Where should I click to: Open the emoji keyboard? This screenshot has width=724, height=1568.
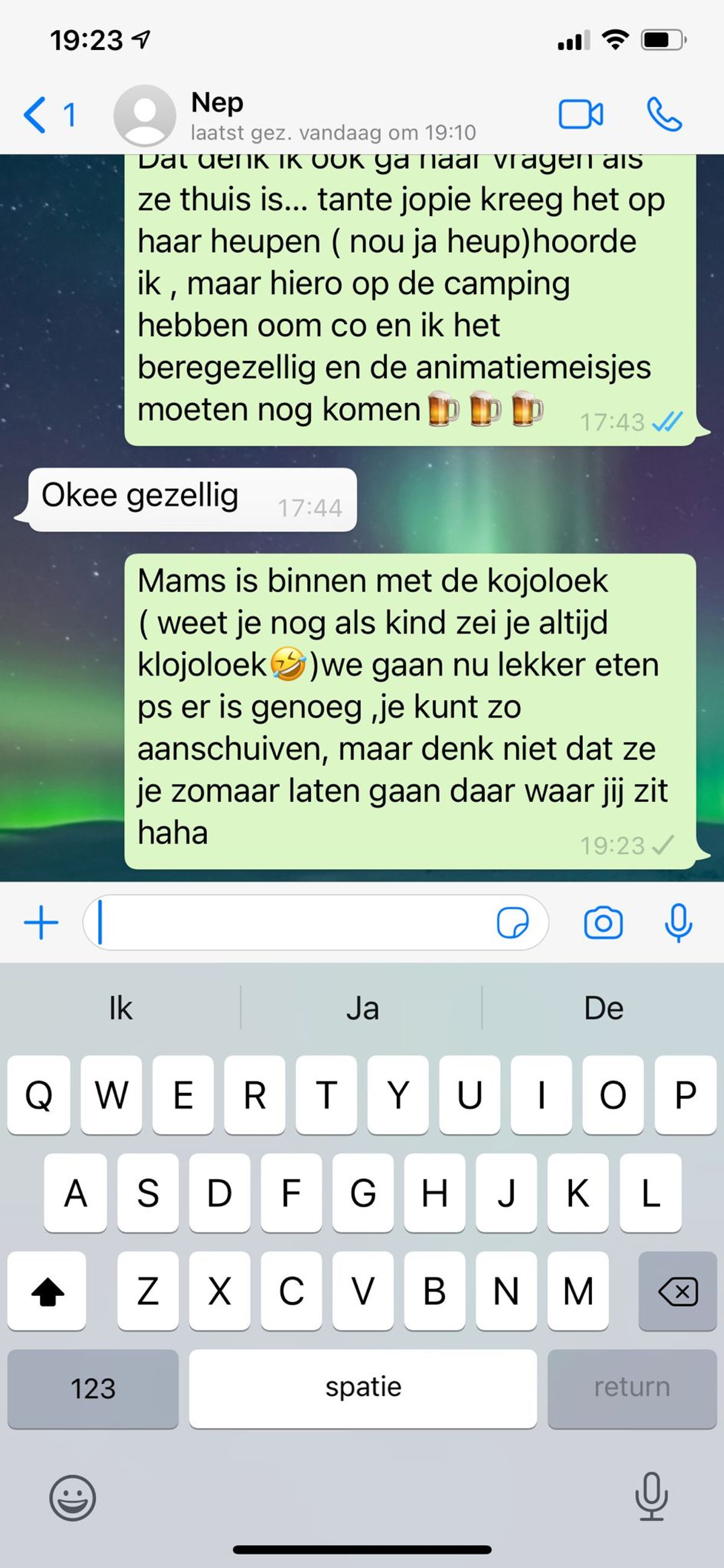72,1497
